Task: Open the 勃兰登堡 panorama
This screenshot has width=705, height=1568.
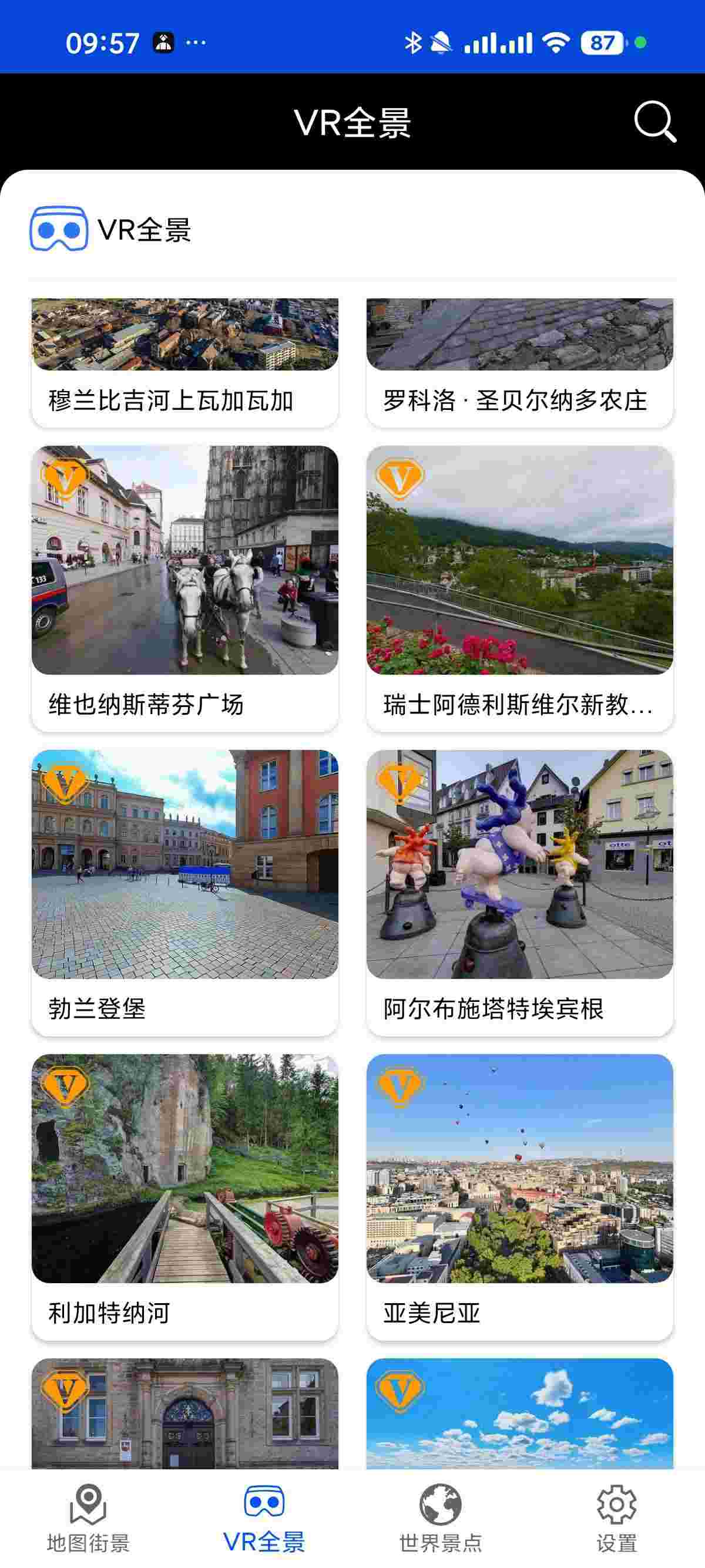Action: click(184, 891)
